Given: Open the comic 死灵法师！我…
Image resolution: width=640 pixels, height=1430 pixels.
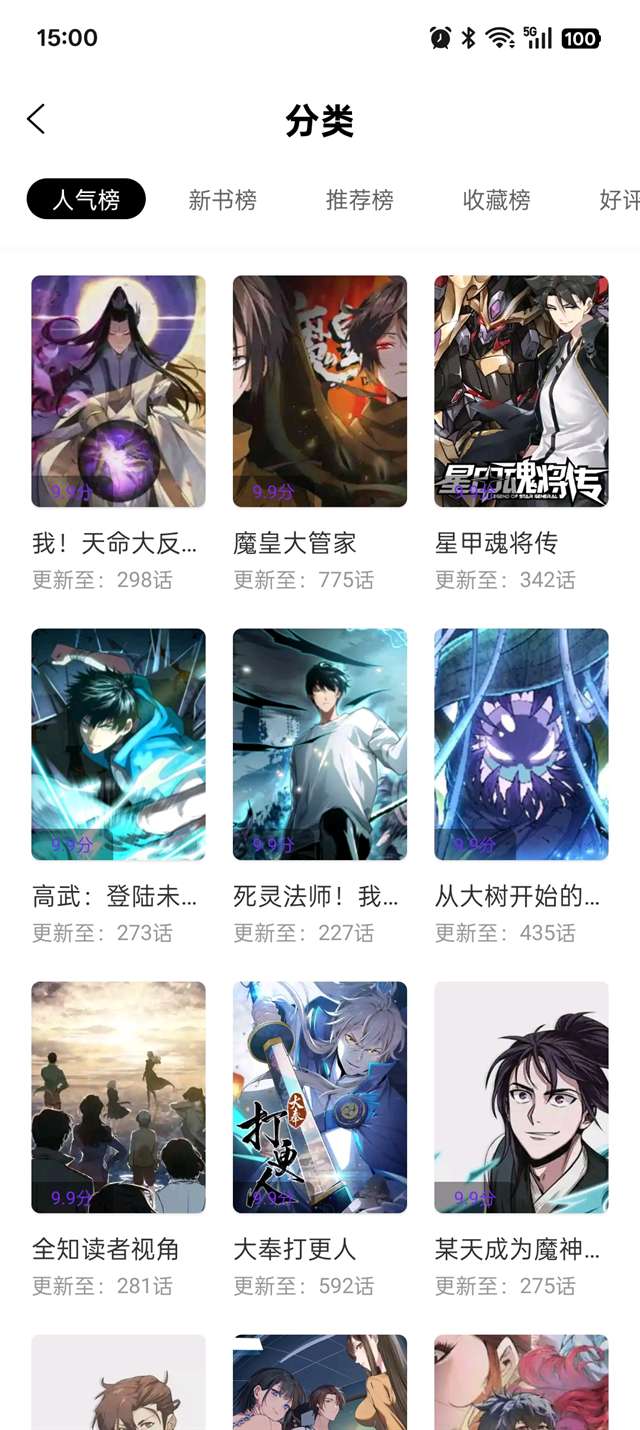Looking at the screenshot, I should pos(320,744).
